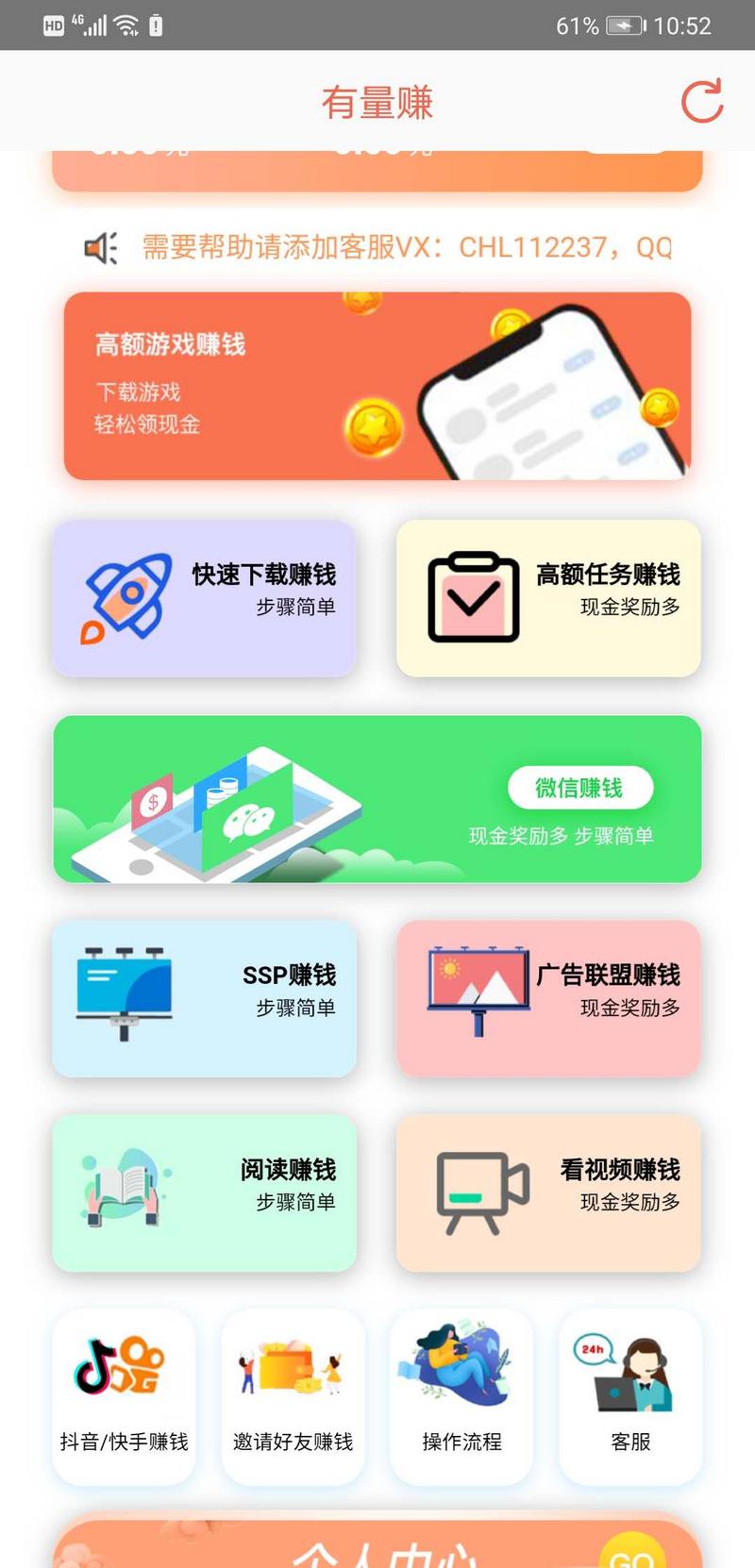Select the 看视频赚钱 card

tap(548, 1193)
